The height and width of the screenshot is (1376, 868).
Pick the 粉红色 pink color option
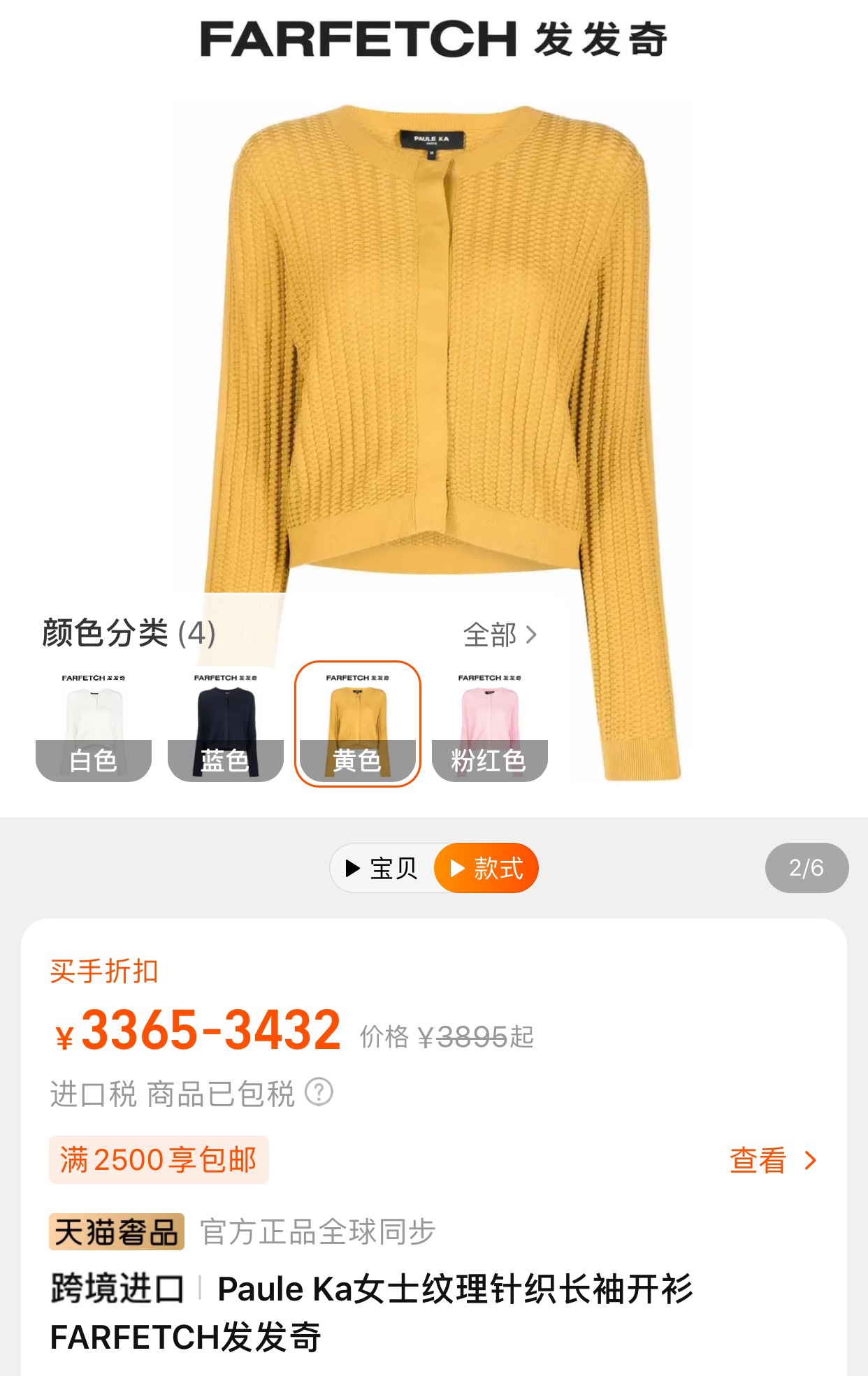coord(489,725)
